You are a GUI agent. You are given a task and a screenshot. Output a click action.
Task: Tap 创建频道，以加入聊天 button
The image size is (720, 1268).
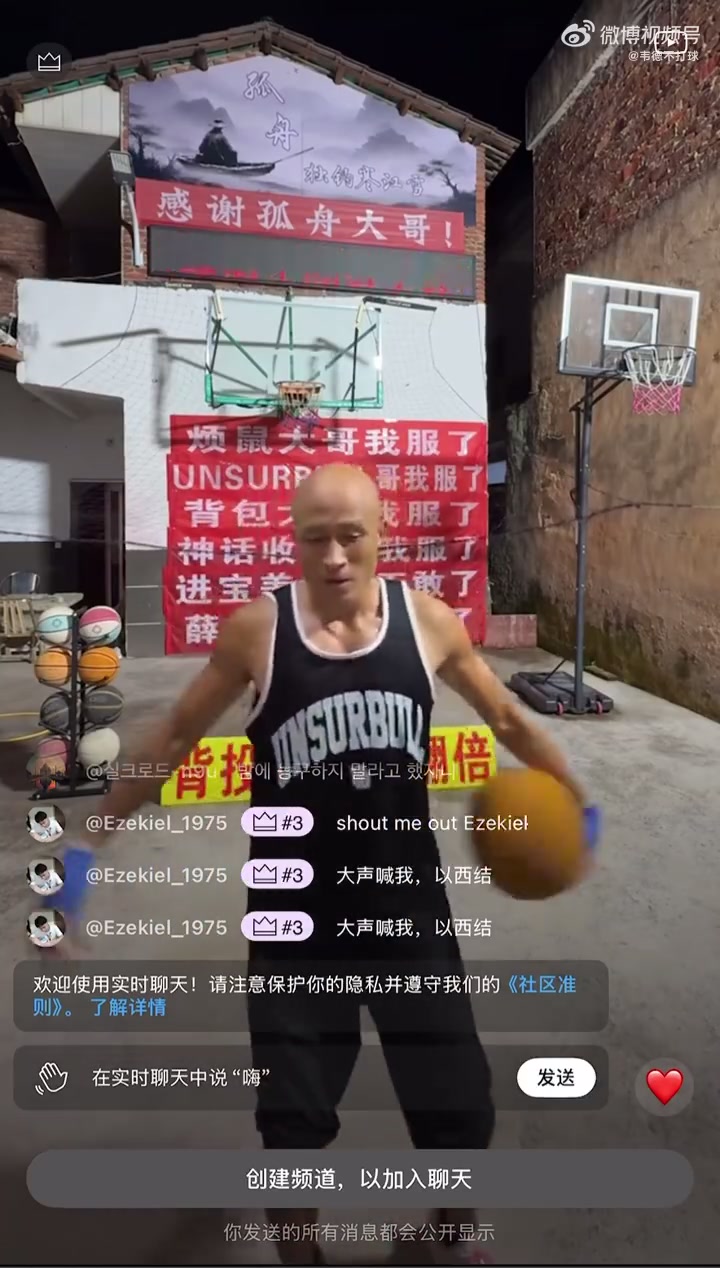click(359, 1179)
